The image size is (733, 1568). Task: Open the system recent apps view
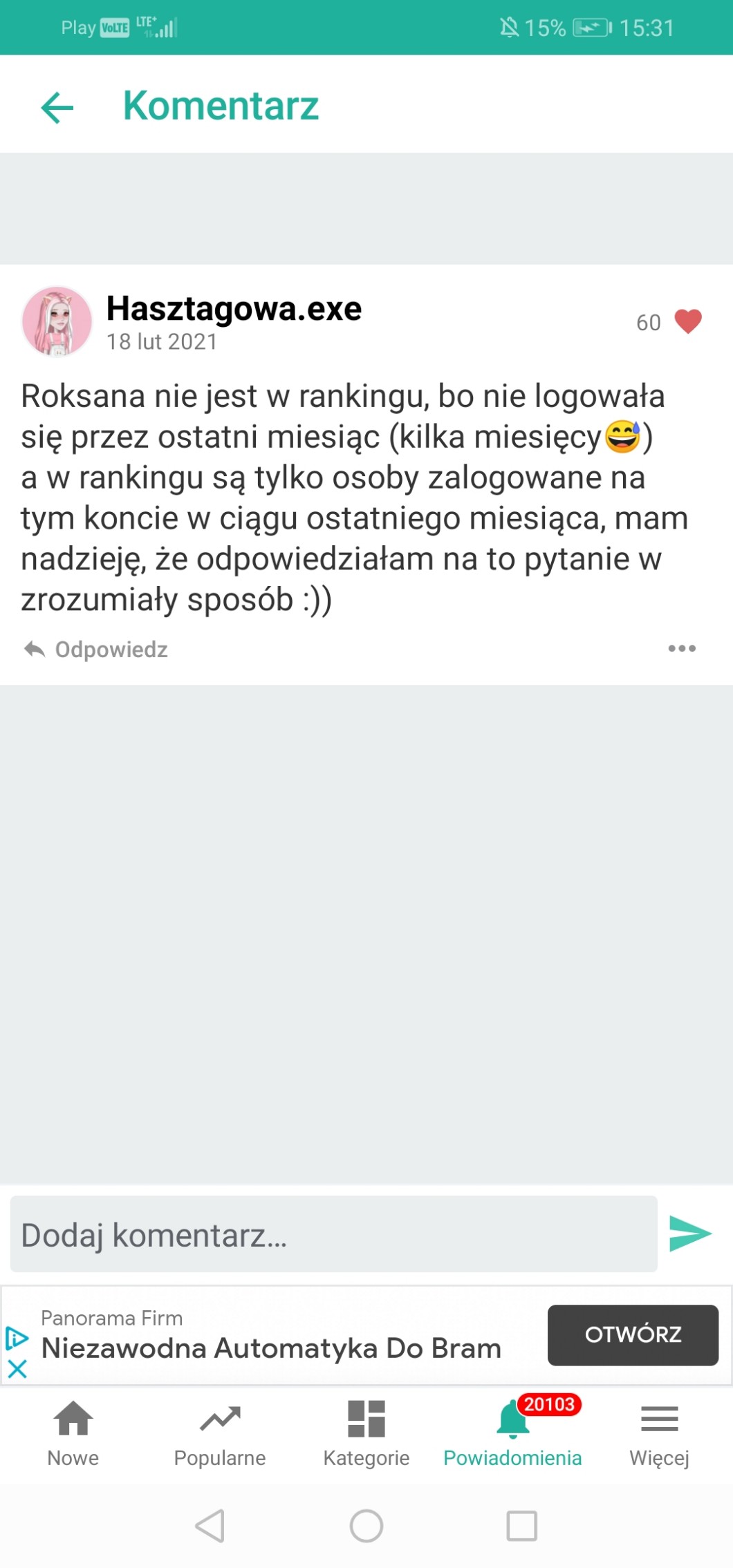point(521,1526)
